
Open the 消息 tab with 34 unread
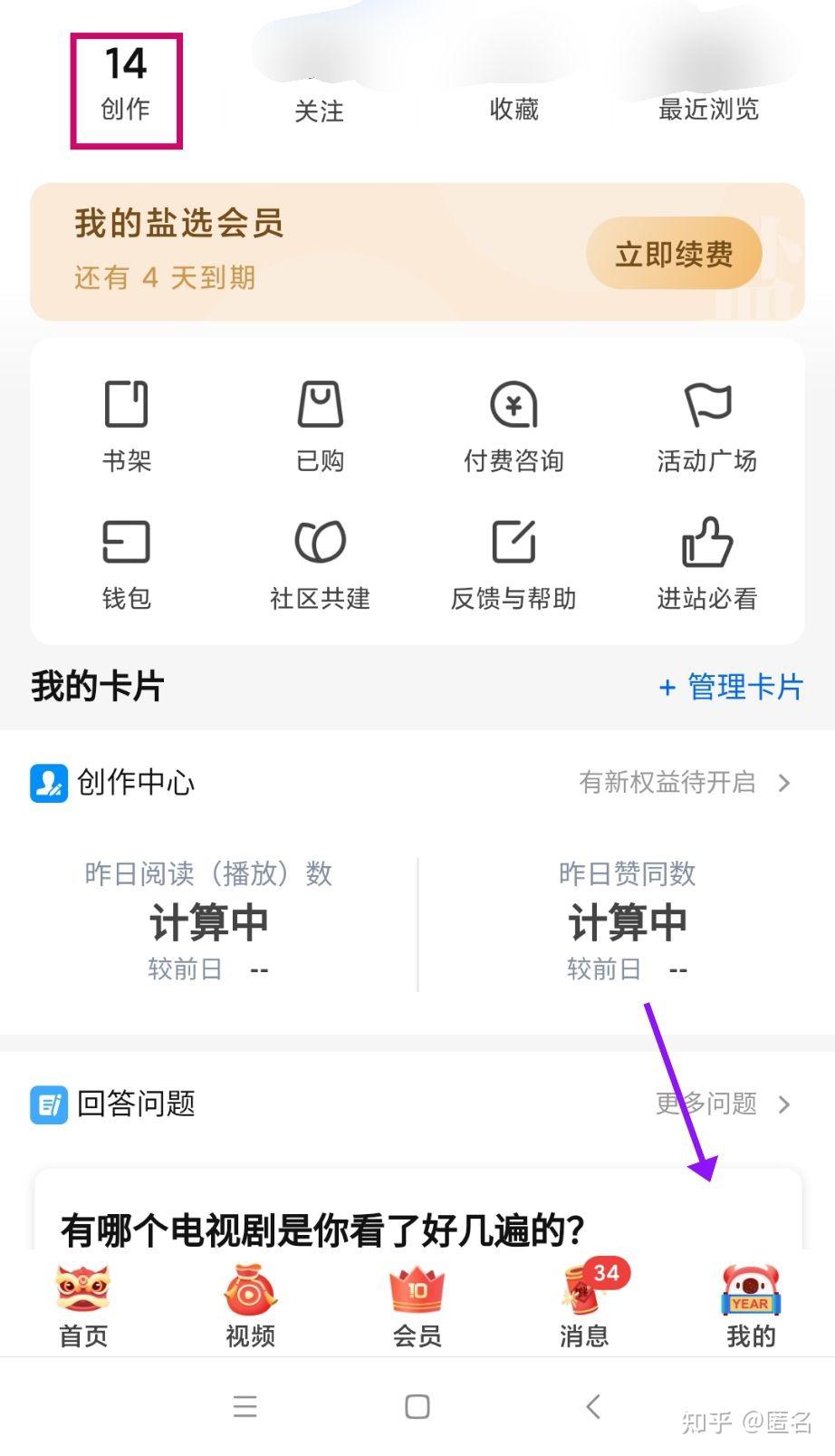pyautogui.click(x=584, y=1307)
